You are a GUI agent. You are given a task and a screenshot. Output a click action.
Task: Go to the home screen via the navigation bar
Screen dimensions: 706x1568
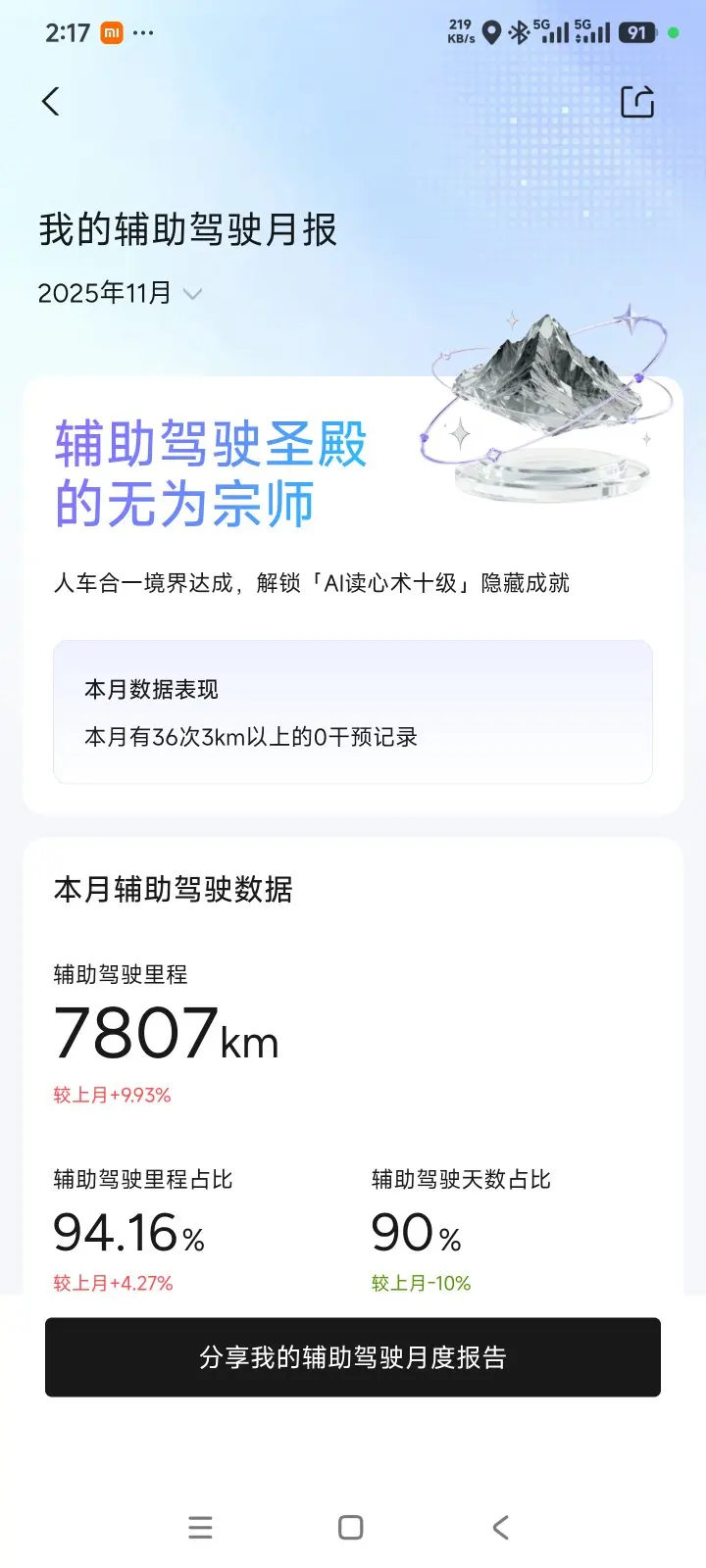[350, 1527]
